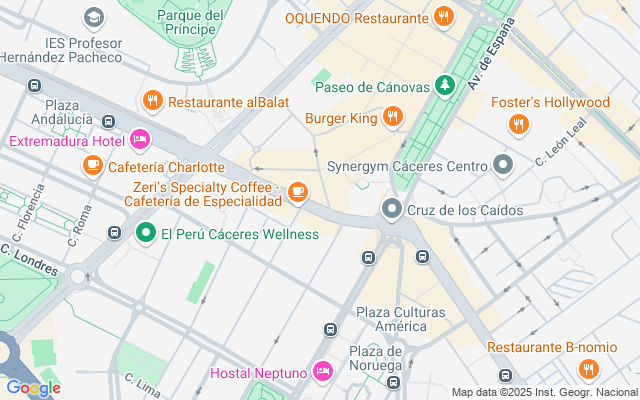Tap the bus stop below Plaza de Noruega
Image resolution: width=640 pixels, height=400 pixels.
pyautogui.click(x=394, y=383)
